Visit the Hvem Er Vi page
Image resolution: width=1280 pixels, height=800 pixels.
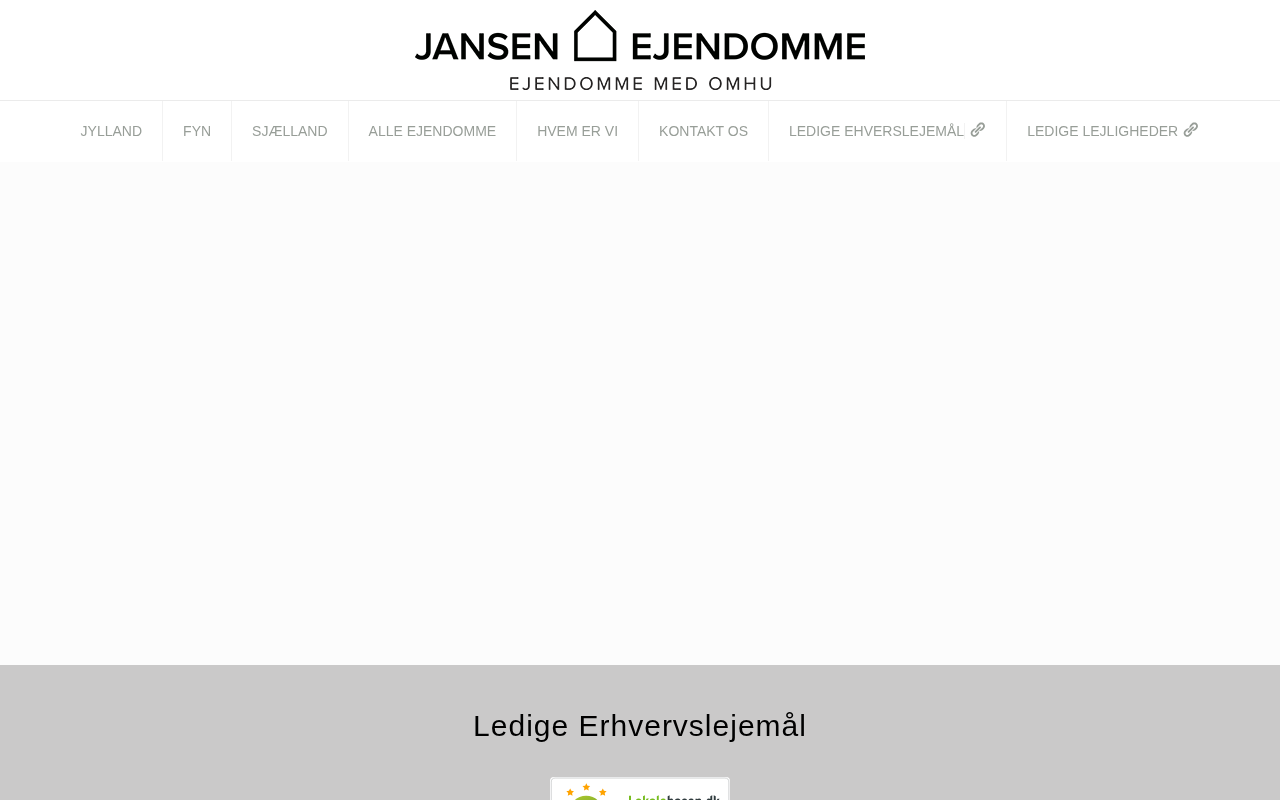coord(577,131)
